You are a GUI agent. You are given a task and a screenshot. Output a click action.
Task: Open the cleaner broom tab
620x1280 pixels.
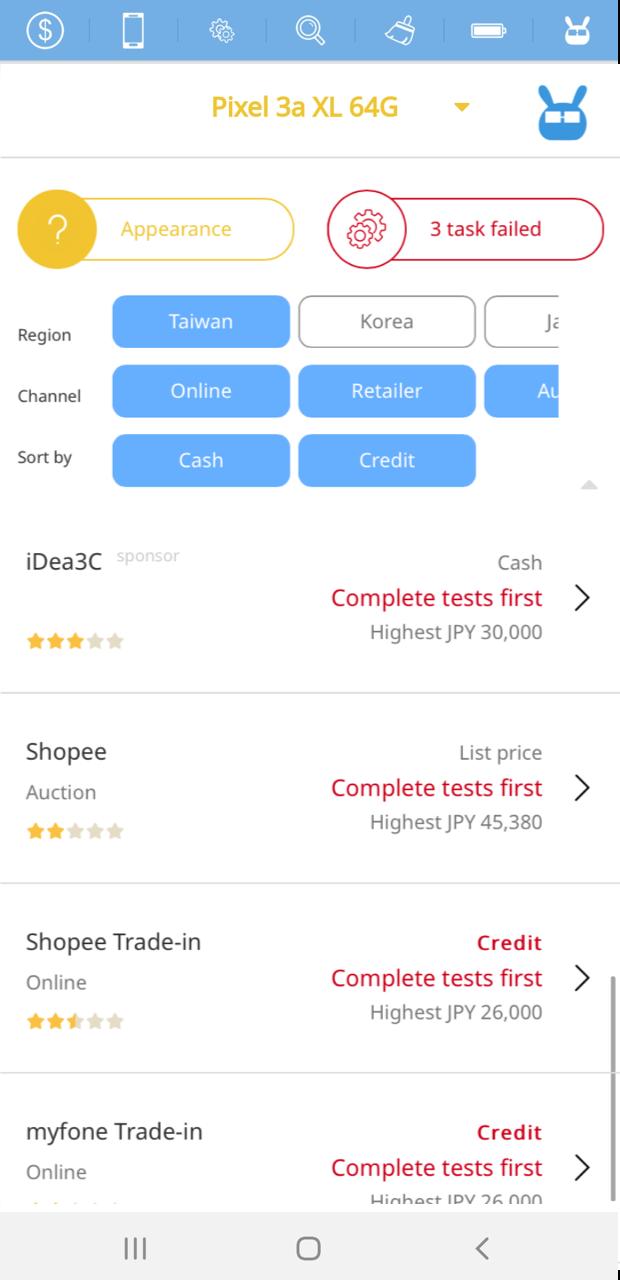(x=399, y=30)
